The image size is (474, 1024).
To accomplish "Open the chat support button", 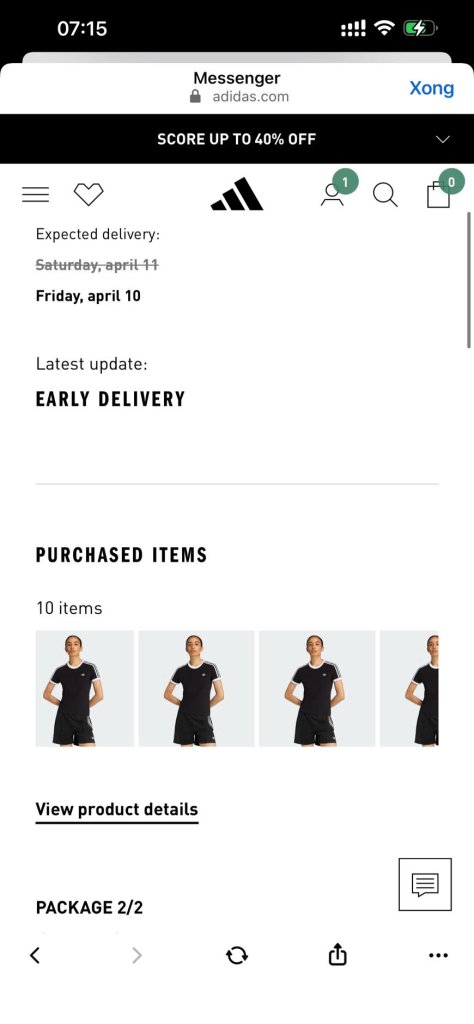I will 425,884.
